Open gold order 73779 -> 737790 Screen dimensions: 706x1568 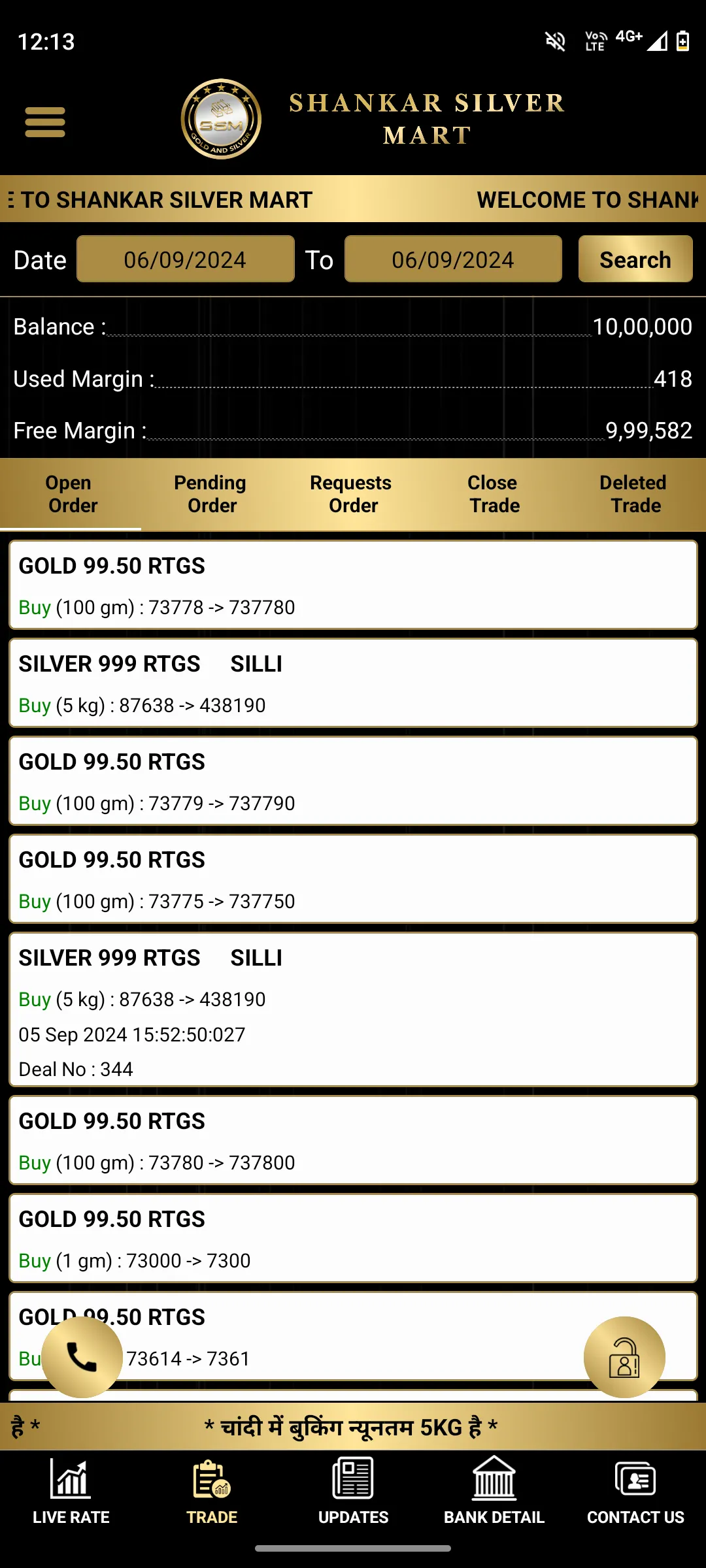pos(353,781)
